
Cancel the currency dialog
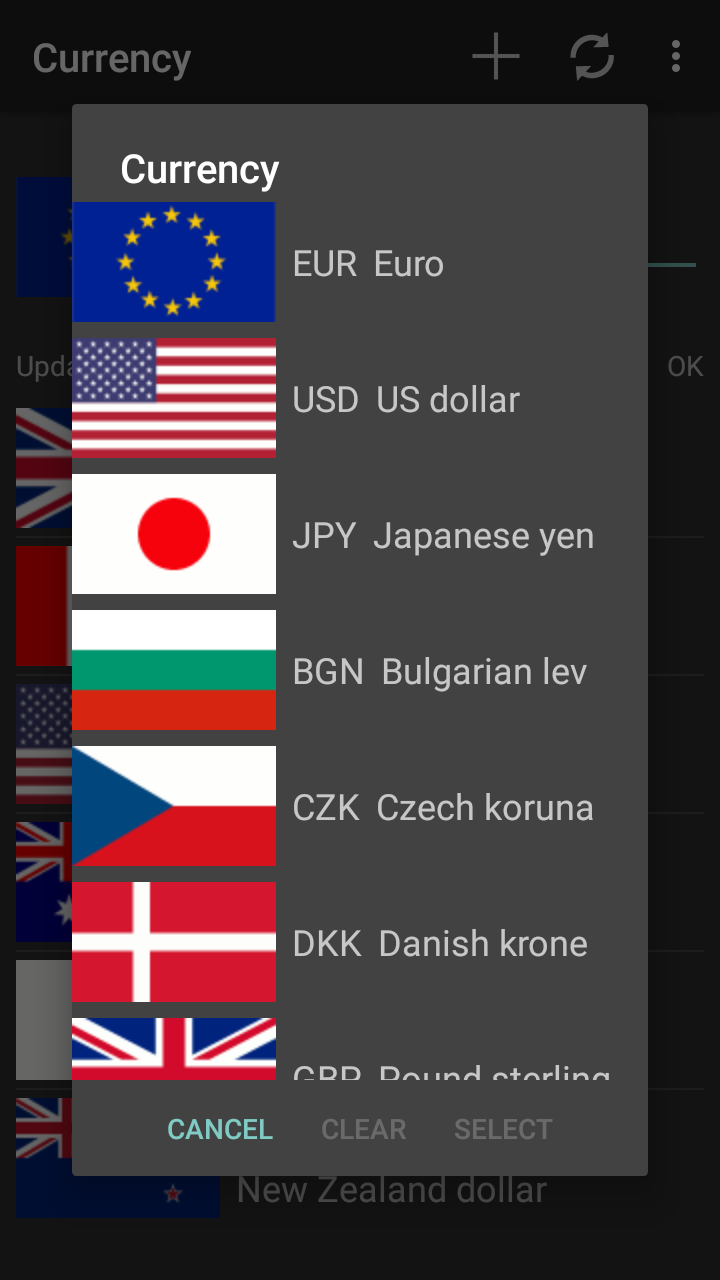click(x=220, y=1129)
